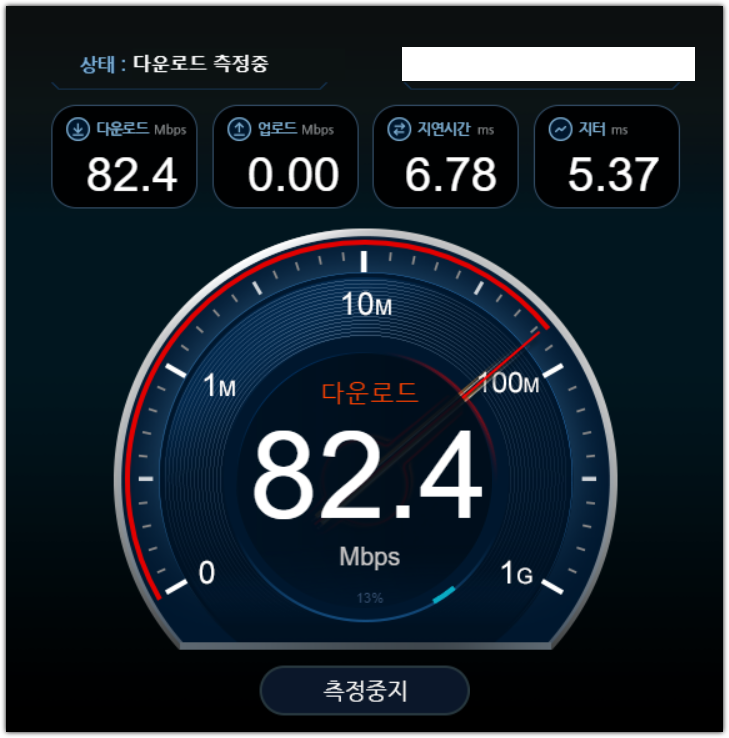Viewport: 729px width, 738px height.
Task: Select the 다운로드 Mbps metric card
Action: tap(124, 157)
